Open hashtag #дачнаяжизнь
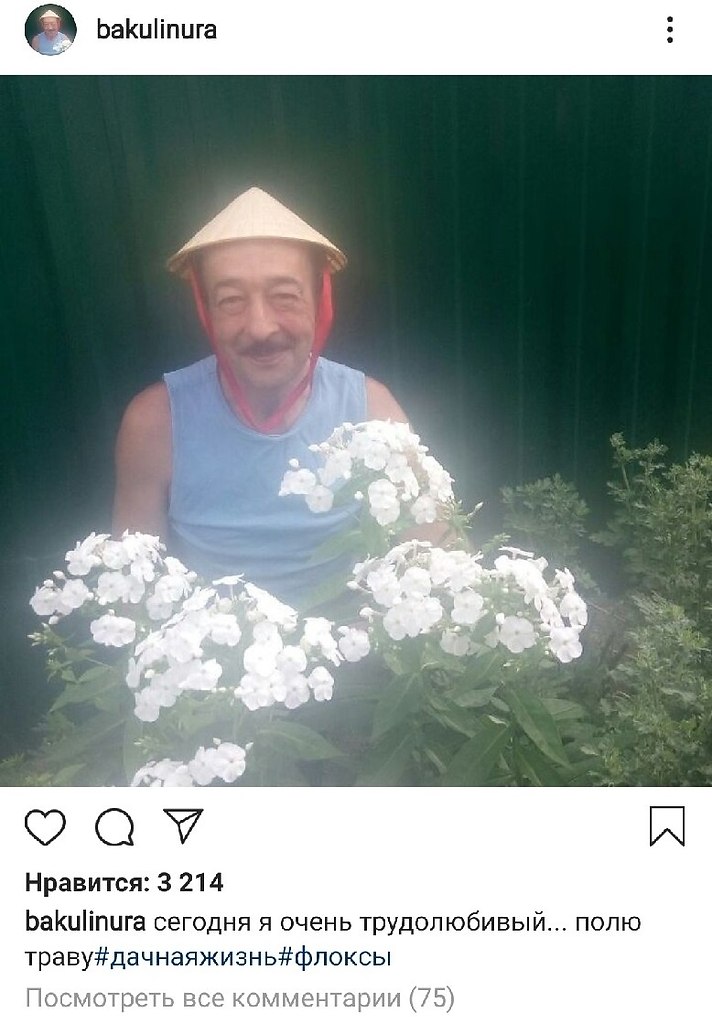The height and width of the screenshot is (1024, 712). tap(186, 957)
